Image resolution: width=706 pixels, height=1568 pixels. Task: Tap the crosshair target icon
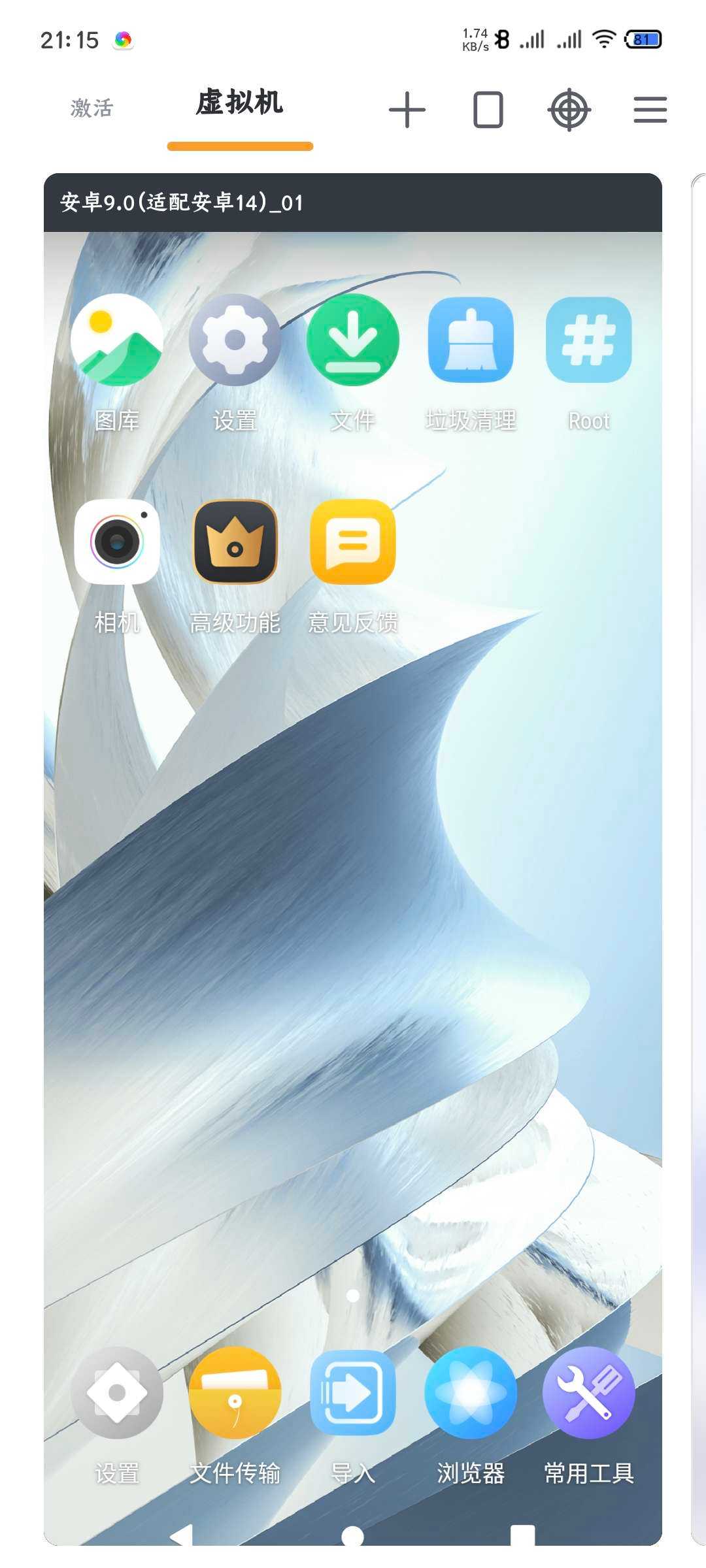pyautogui.click(x=569, y=109)
